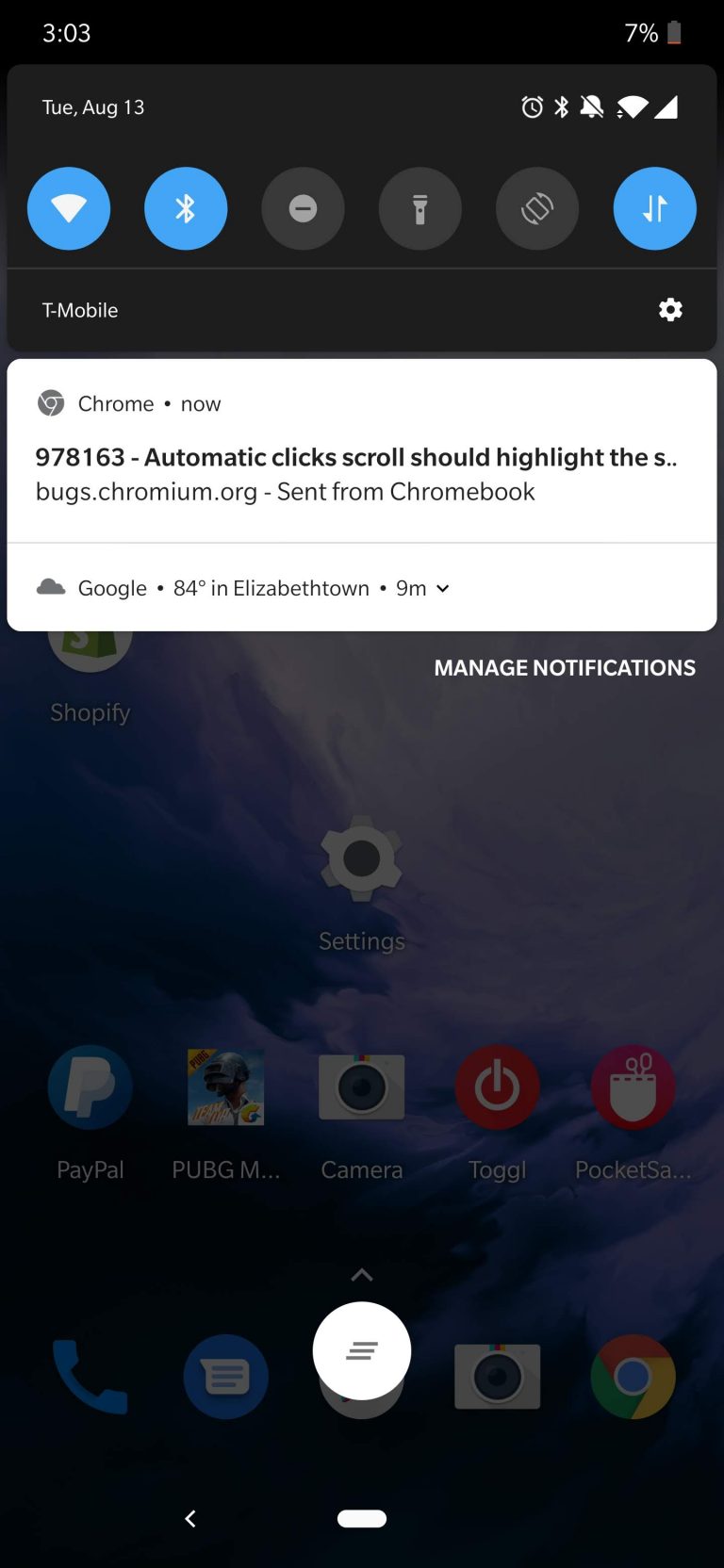Open PayPal
The width and height of the screenshot is (724, 1568).
90,1086
